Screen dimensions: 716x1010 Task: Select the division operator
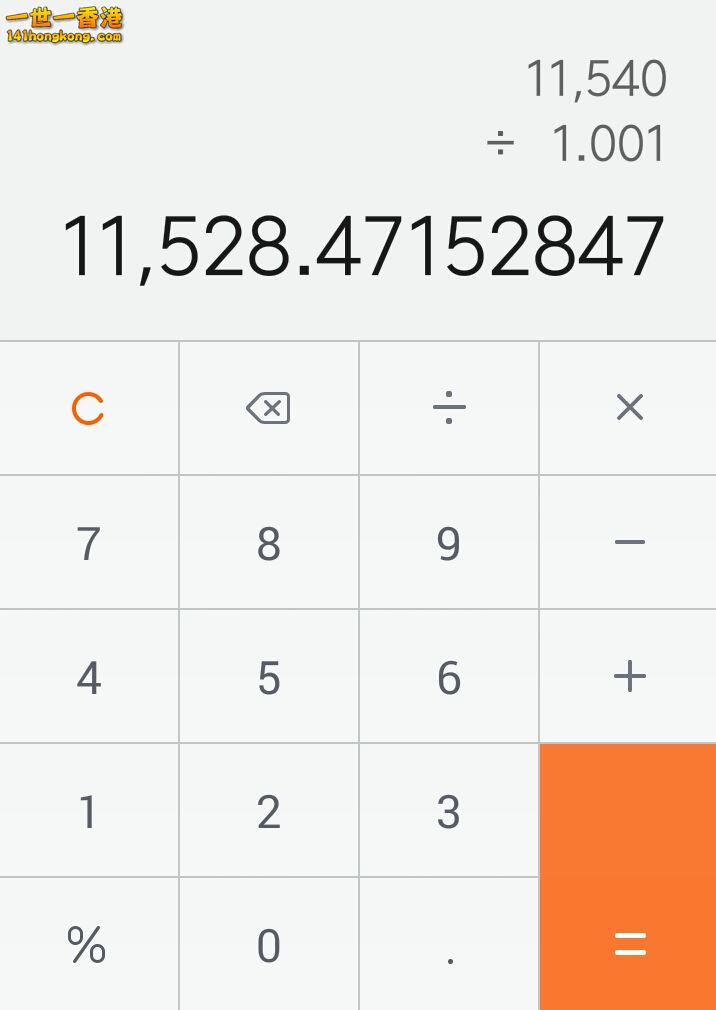tap(449, 408)
